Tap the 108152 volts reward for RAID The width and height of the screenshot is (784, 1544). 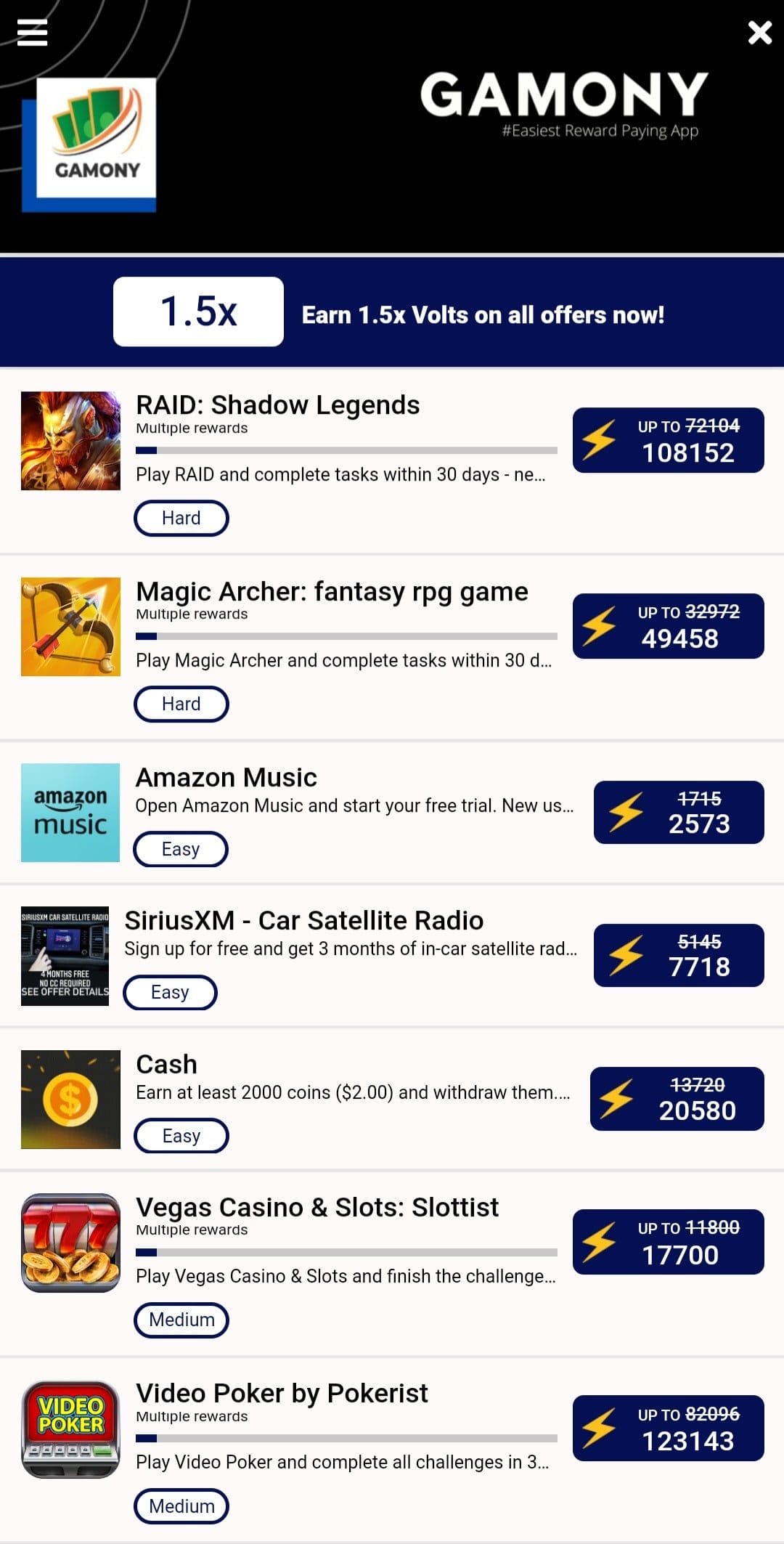coord(668,440)
